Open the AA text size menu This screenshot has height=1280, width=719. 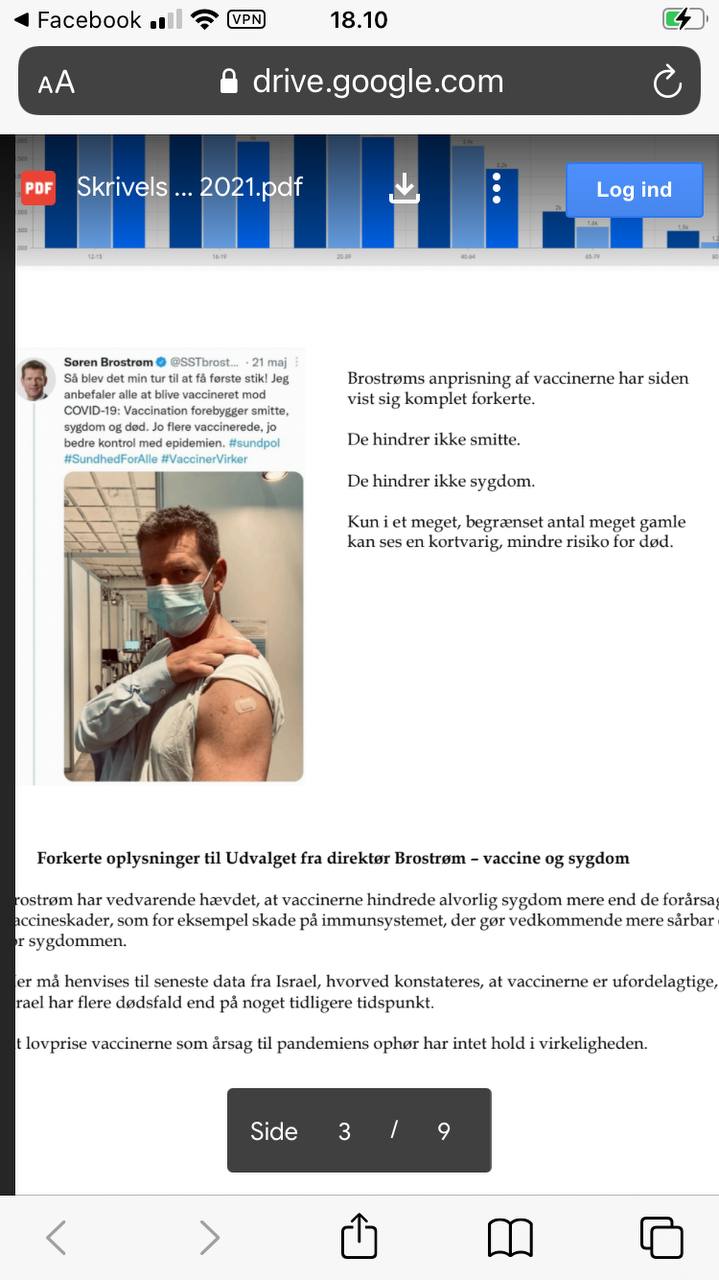point(56,83)
